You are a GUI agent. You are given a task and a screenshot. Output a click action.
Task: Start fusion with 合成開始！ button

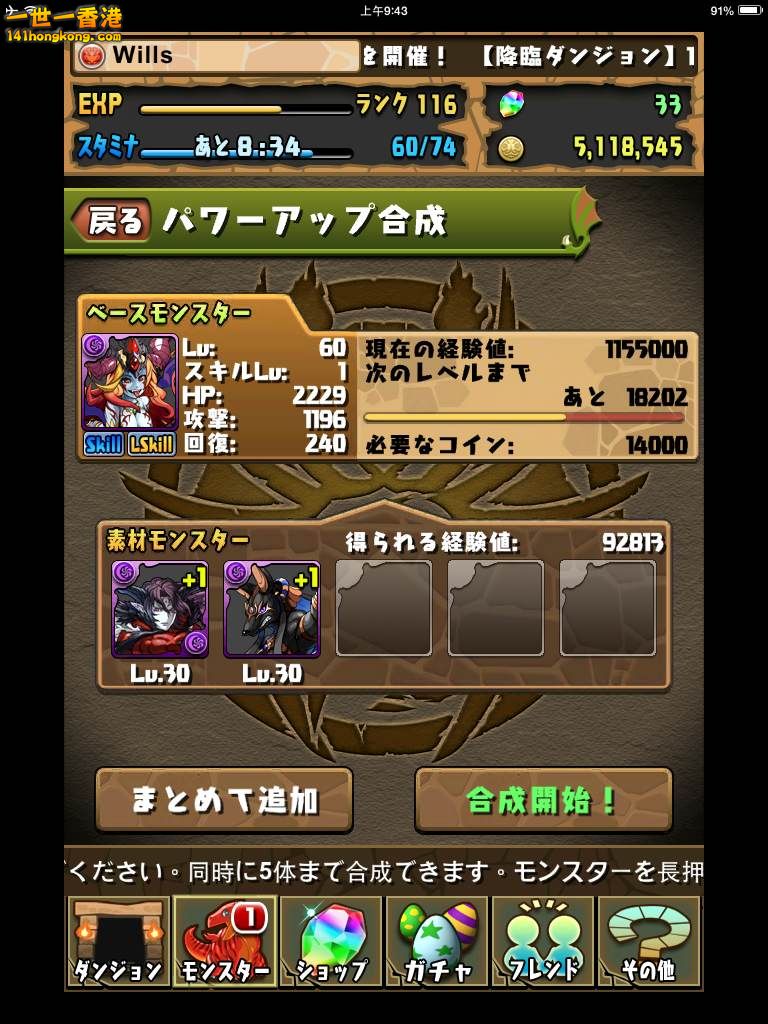[x=543, y=799]
